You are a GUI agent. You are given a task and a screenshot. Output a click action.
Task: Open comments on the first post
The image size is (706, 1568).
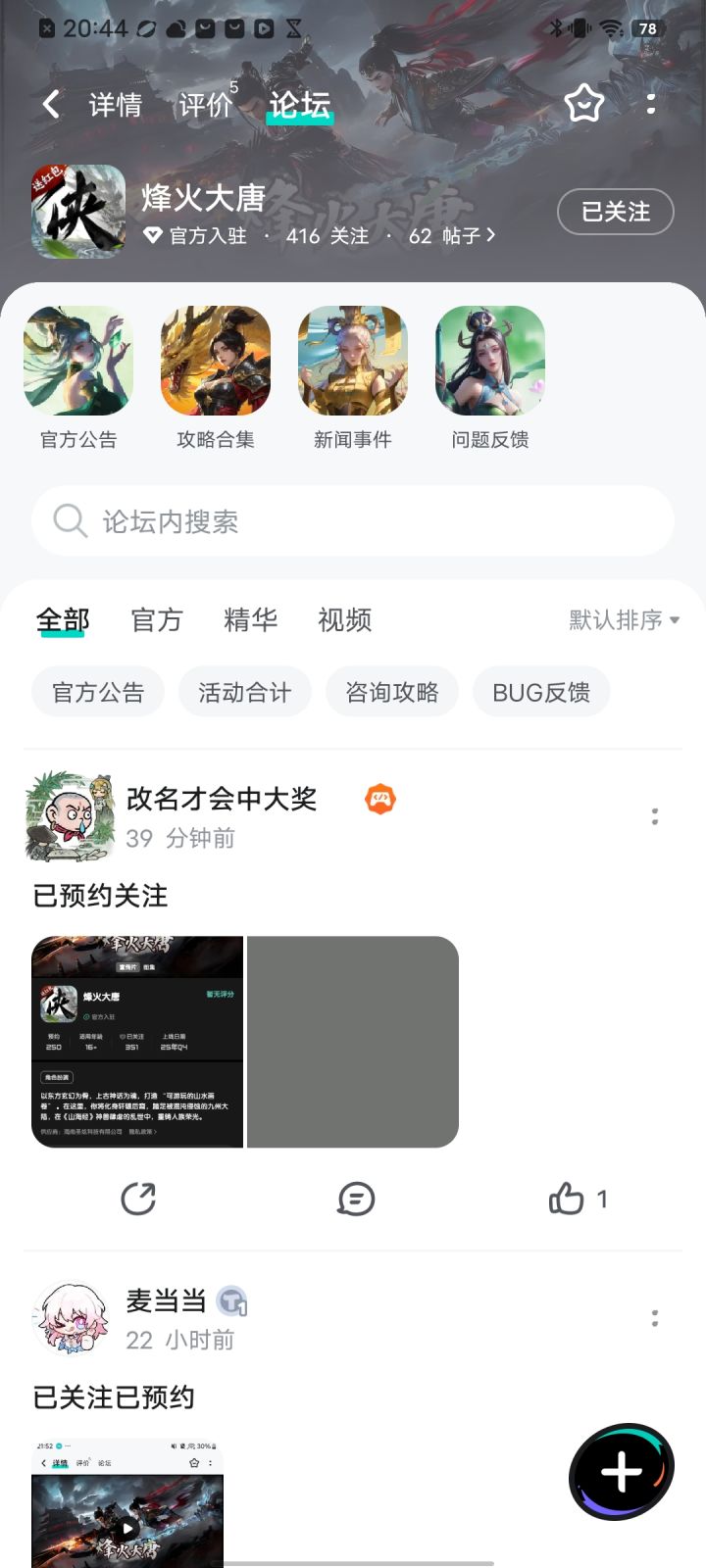coord(356,1199)
